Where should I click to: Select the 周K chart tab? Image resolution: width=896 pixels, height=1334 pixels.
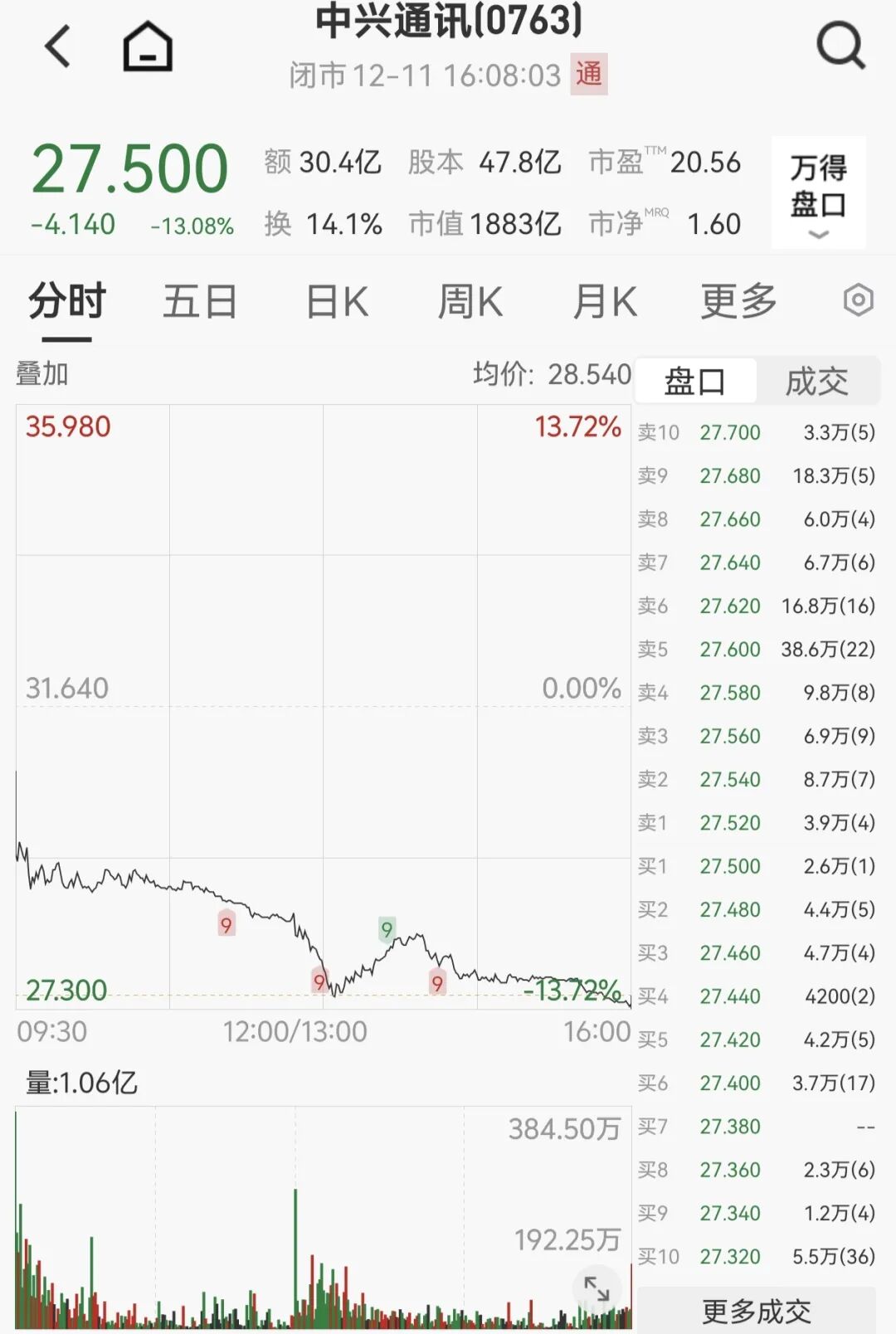tap(470, 301)
